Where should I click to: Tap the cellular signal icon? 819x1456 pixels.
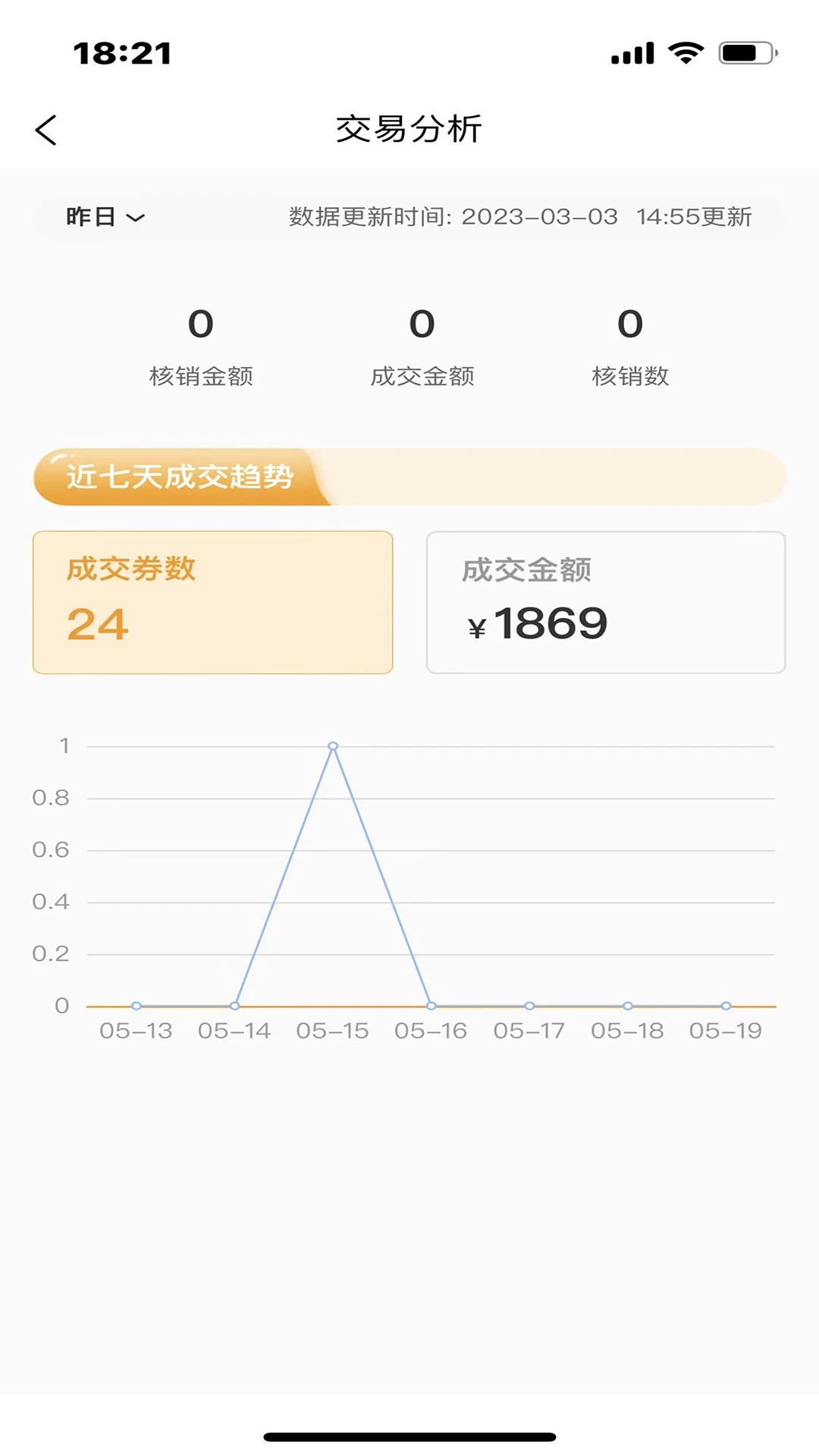pos(630,53)
